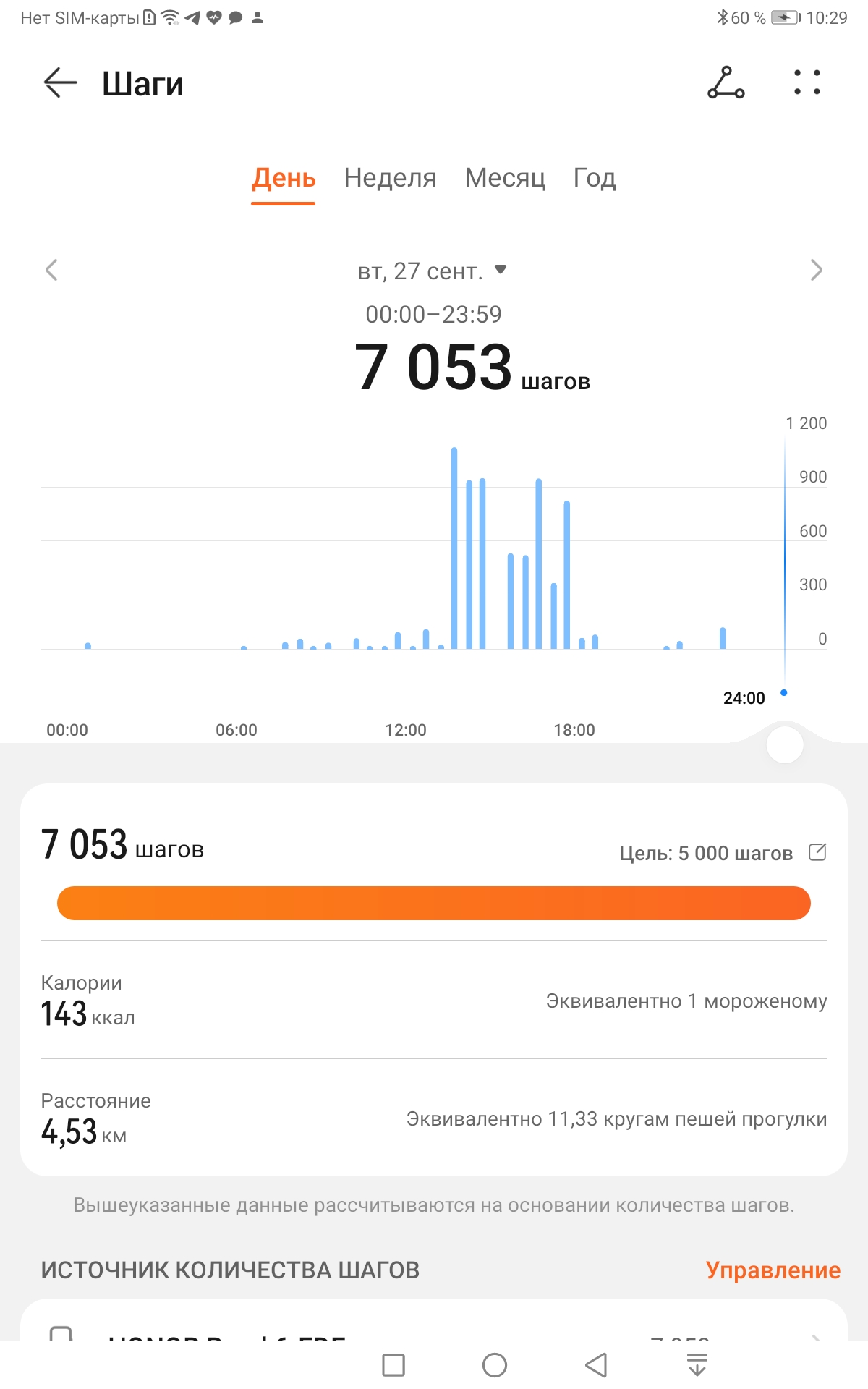
Task: Select the День tab
Action: [284, 178]
